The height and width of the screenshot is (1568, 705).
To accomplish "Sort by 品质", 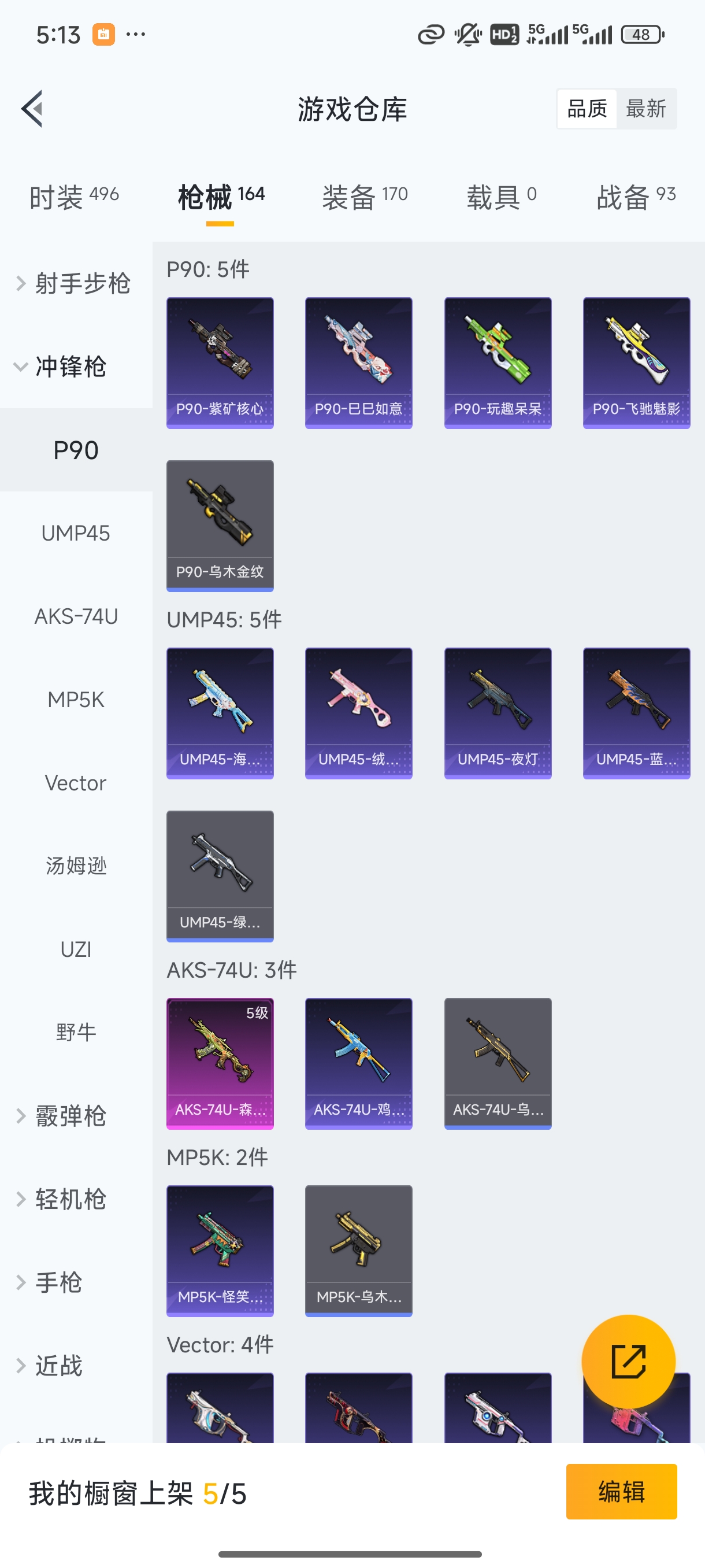I will click(587, 109).
